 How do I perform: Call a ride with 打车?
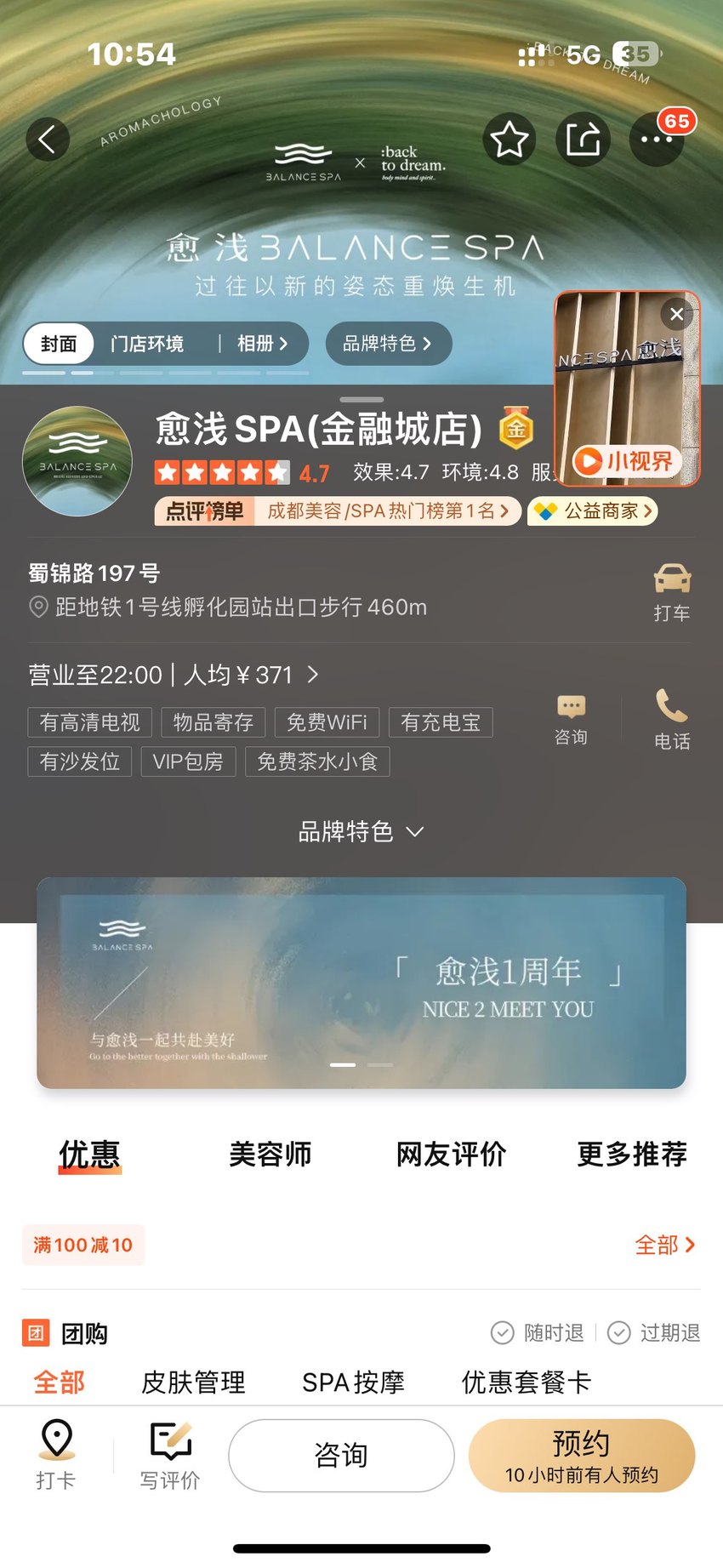click(x=672, y=592)
